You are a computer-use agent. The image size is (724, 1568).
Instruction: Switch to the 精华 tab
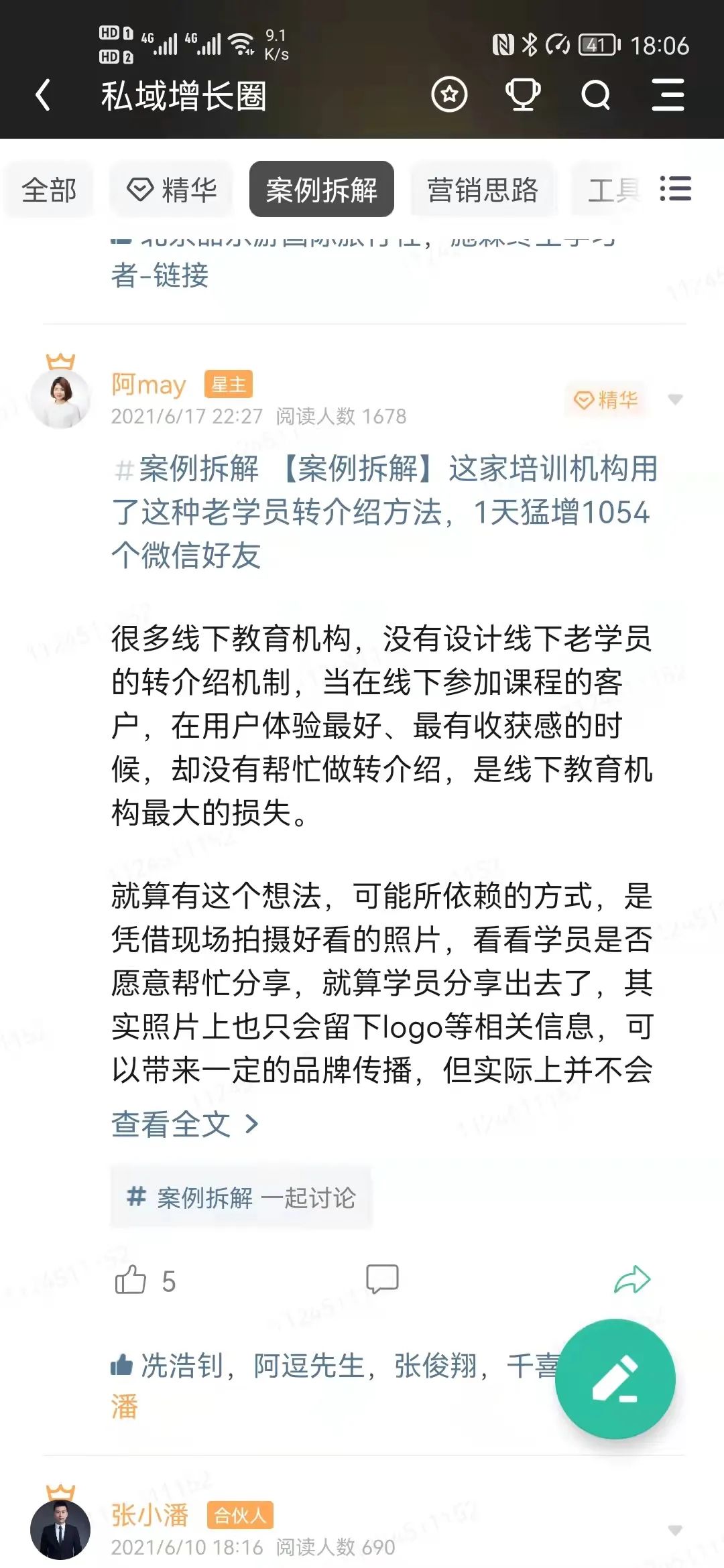click(172, 190)
